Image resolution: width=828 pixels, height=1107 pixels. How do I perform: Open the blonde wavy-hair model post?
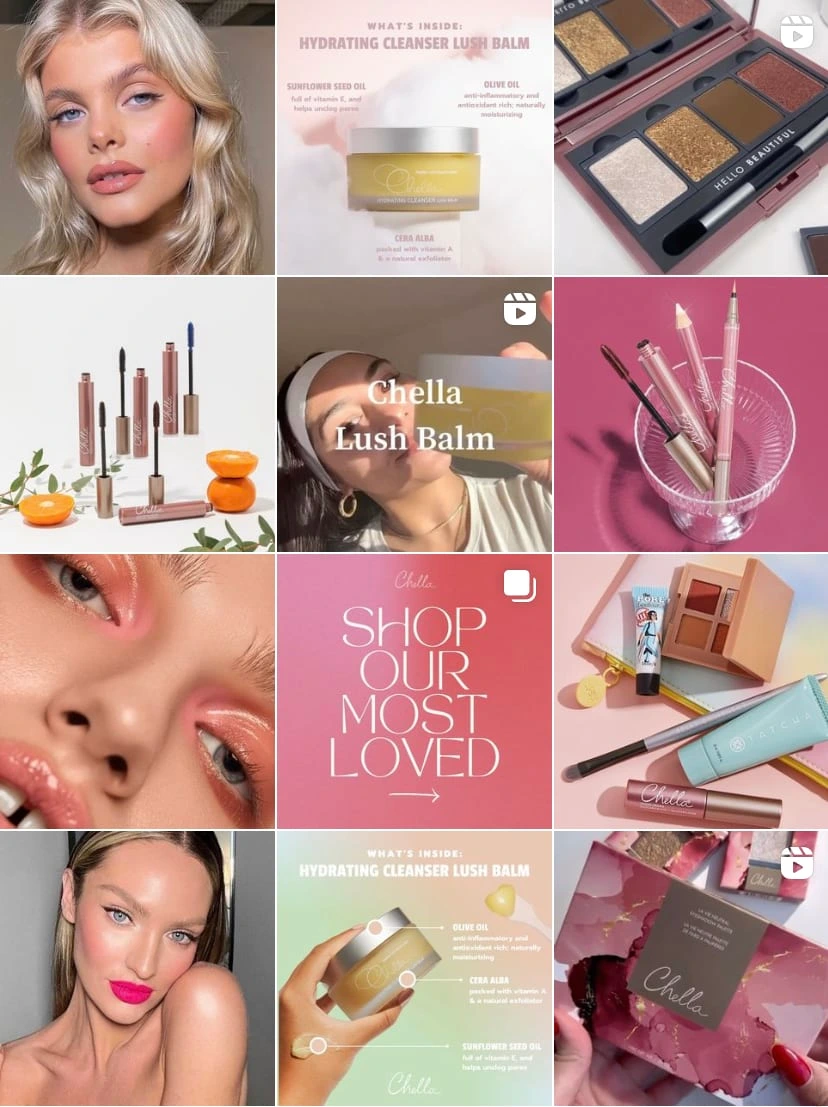[137, 137]
